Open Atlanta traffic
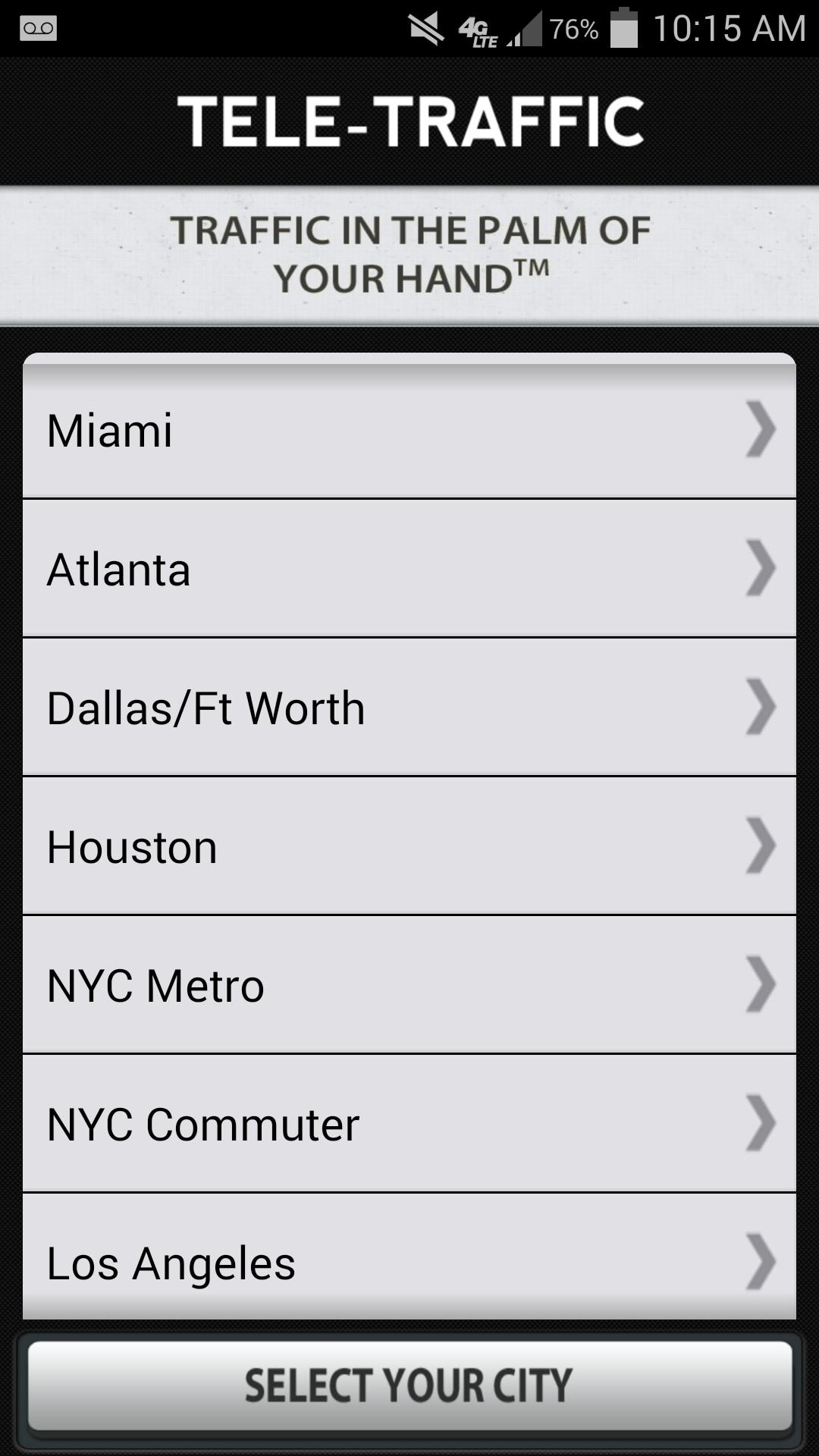 coord(409,569)
